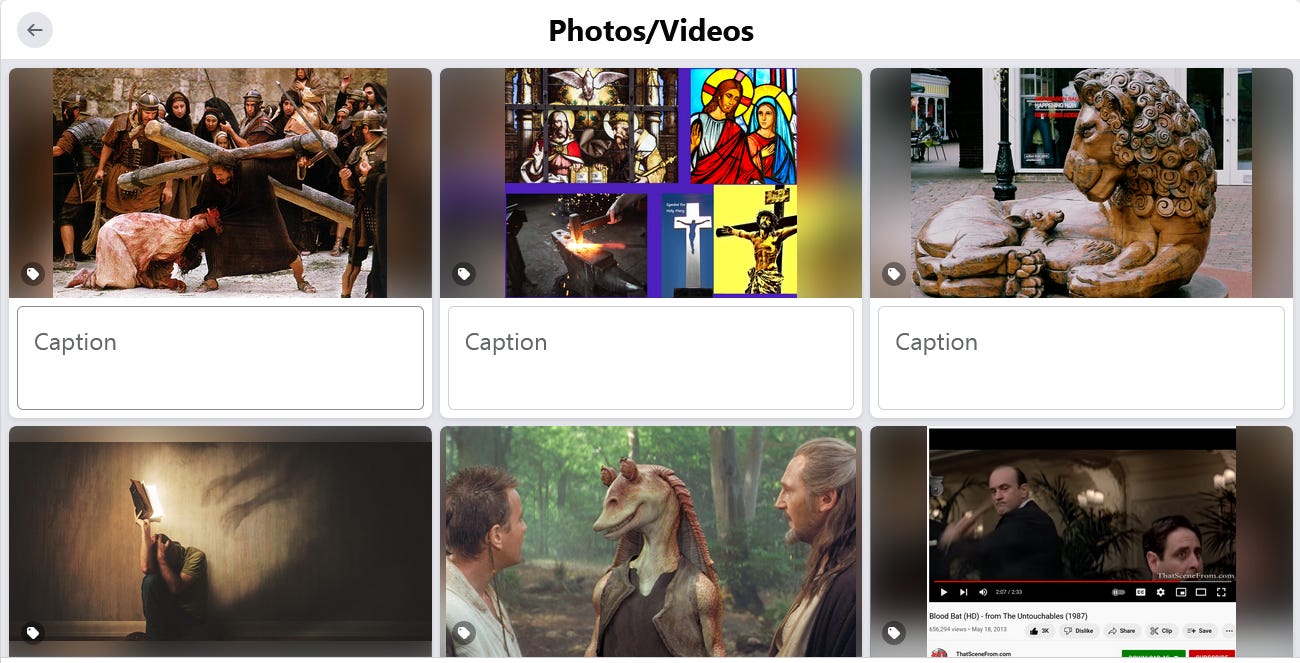Add caption under stained glass collage
Image resolution: width=1300 pixels, height=663 pixels.
650,357
